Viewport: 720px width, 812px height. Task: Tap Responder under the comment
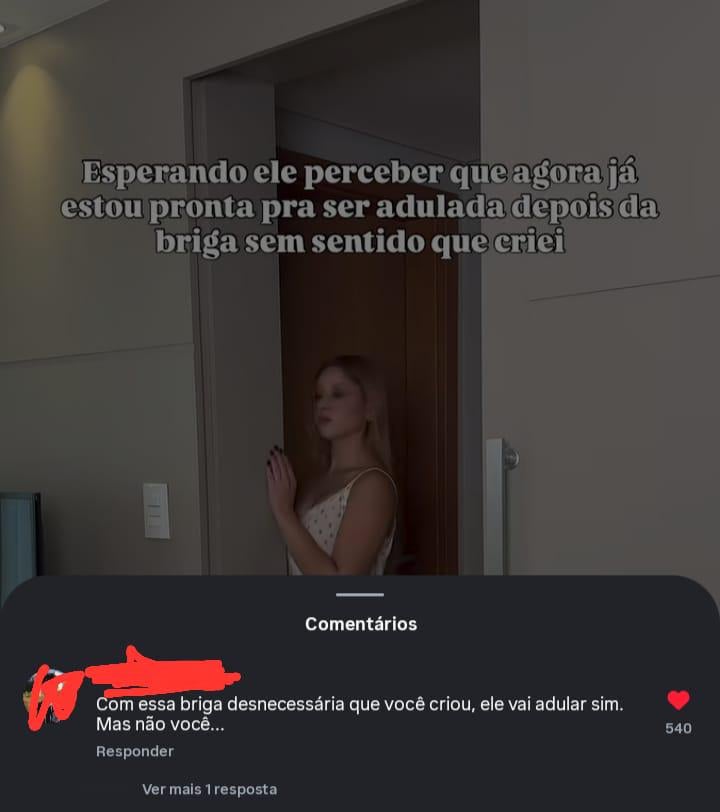(135, 751)
